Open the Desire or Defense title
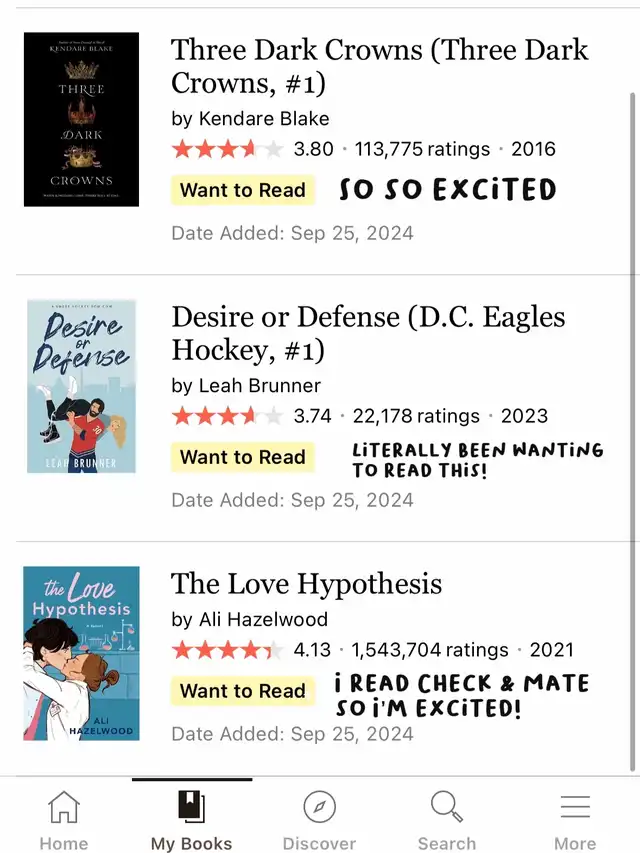Image resolution: width=640 pixels, height=853 pixels. 368,333
